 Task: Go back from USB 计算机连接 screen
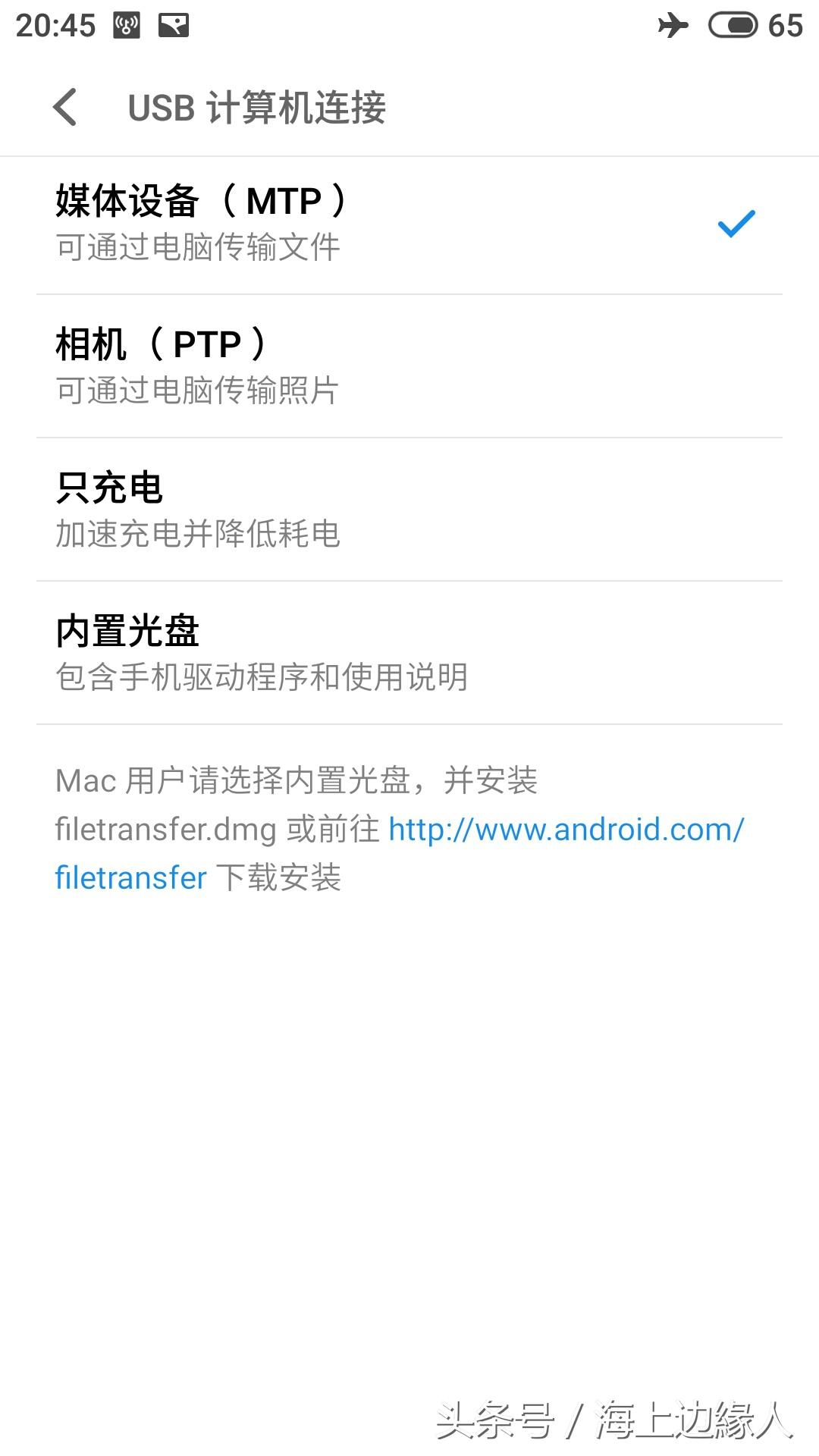click(x=66, y=107)
